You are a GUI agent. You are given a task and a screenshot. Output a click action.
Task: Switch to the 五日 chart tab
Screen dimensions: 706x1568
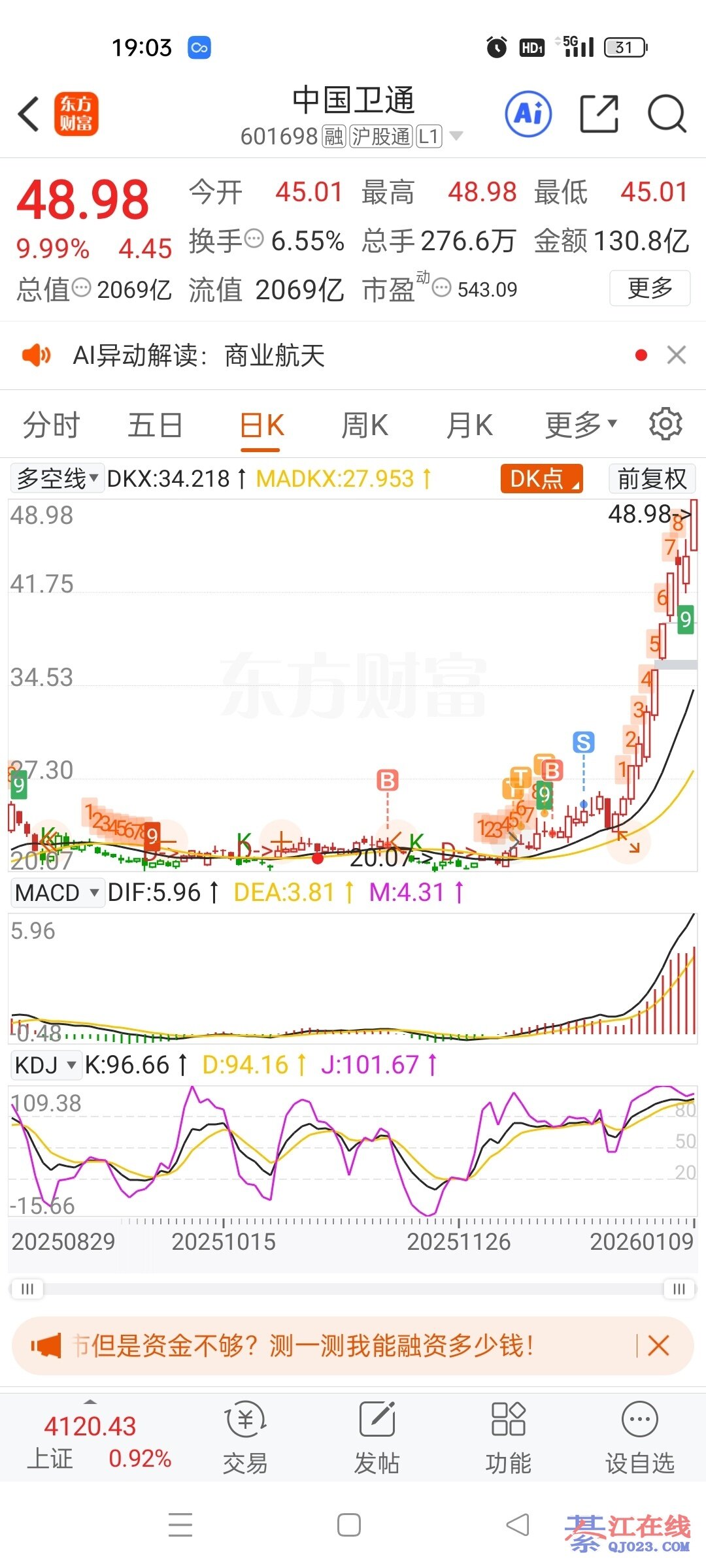[x=155, y=425]
